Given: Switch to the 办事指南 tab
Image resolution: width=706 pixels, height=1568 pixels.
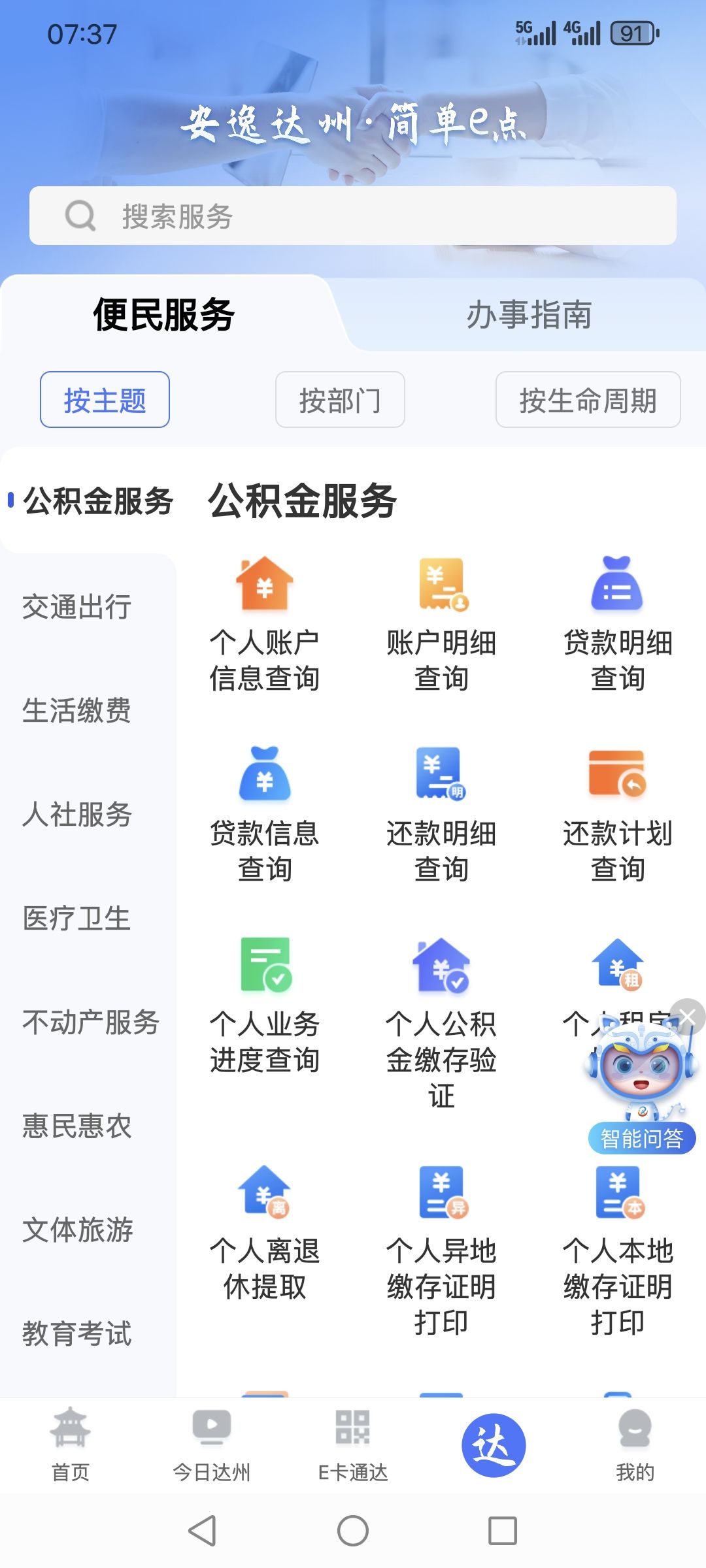Looking at the screenshot, I should click(x=529, y=315).
